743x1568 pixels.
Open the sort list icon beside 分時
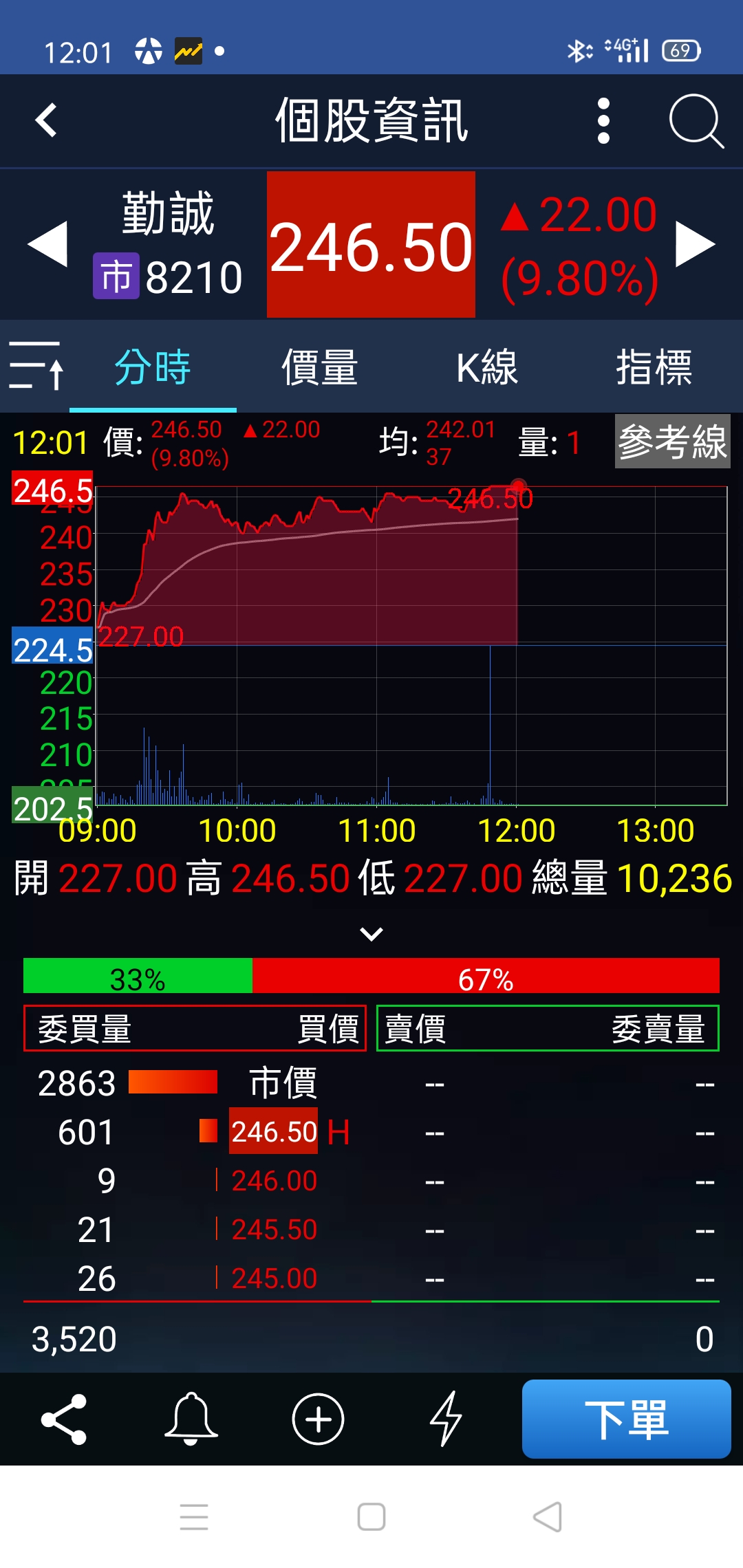[36, 366]
